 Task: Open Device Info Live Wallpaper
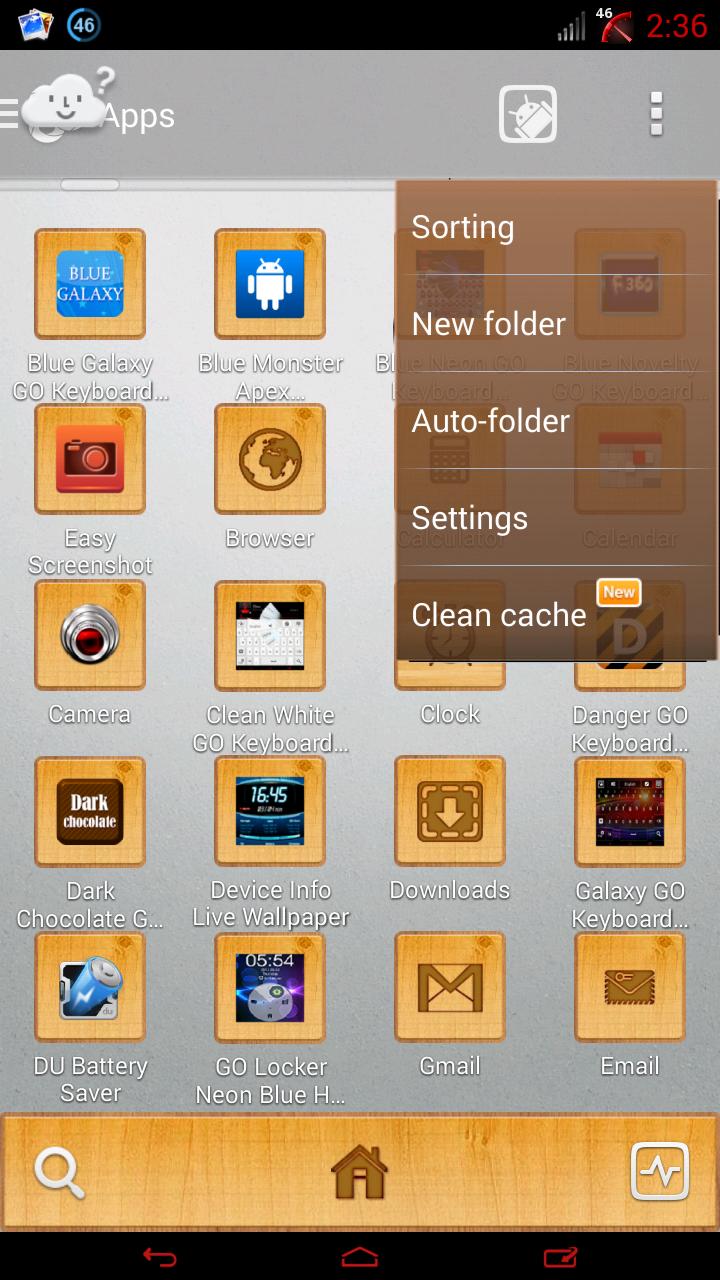pos(270,812)
